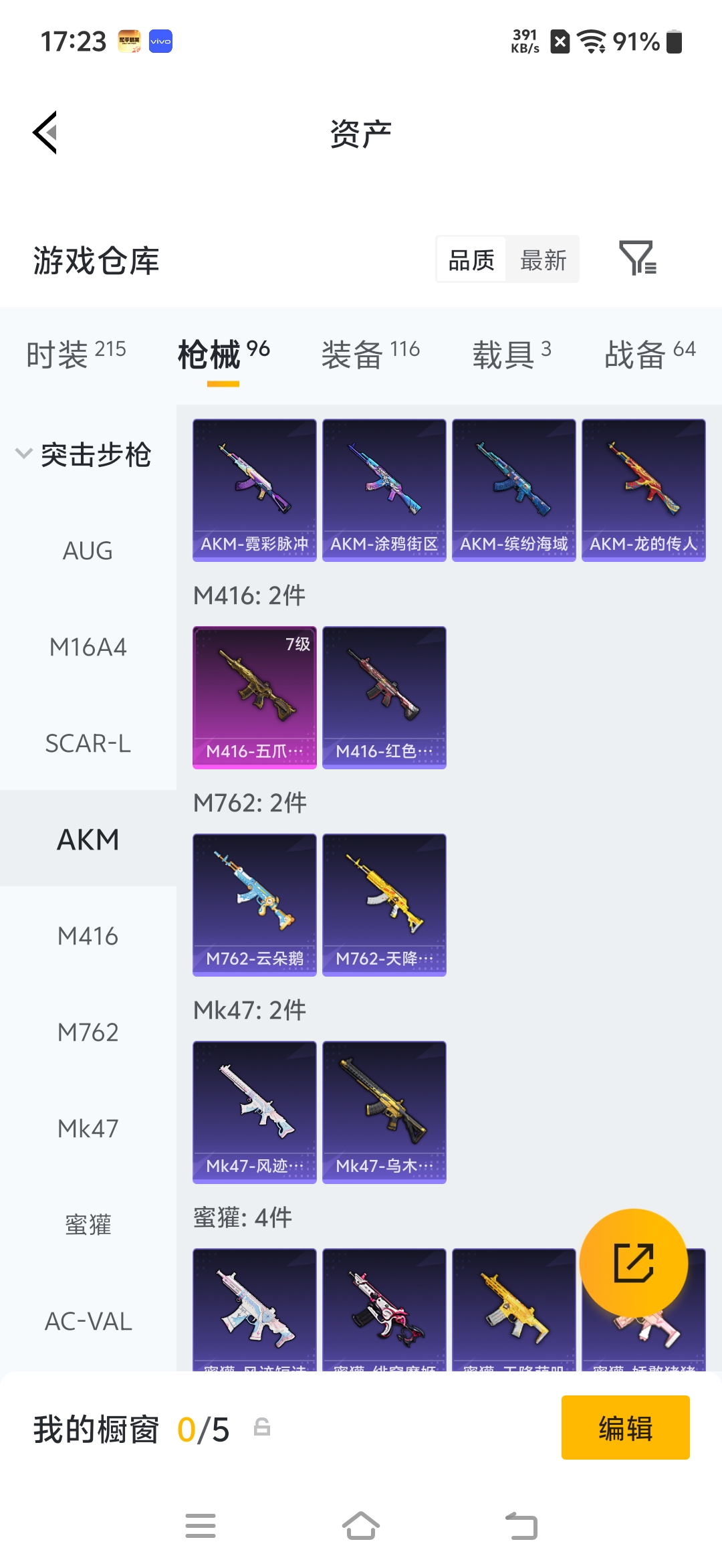Switch to the 时装 tab
The width and height of the screenshot is (722, 1568).
tap(76, 353)
